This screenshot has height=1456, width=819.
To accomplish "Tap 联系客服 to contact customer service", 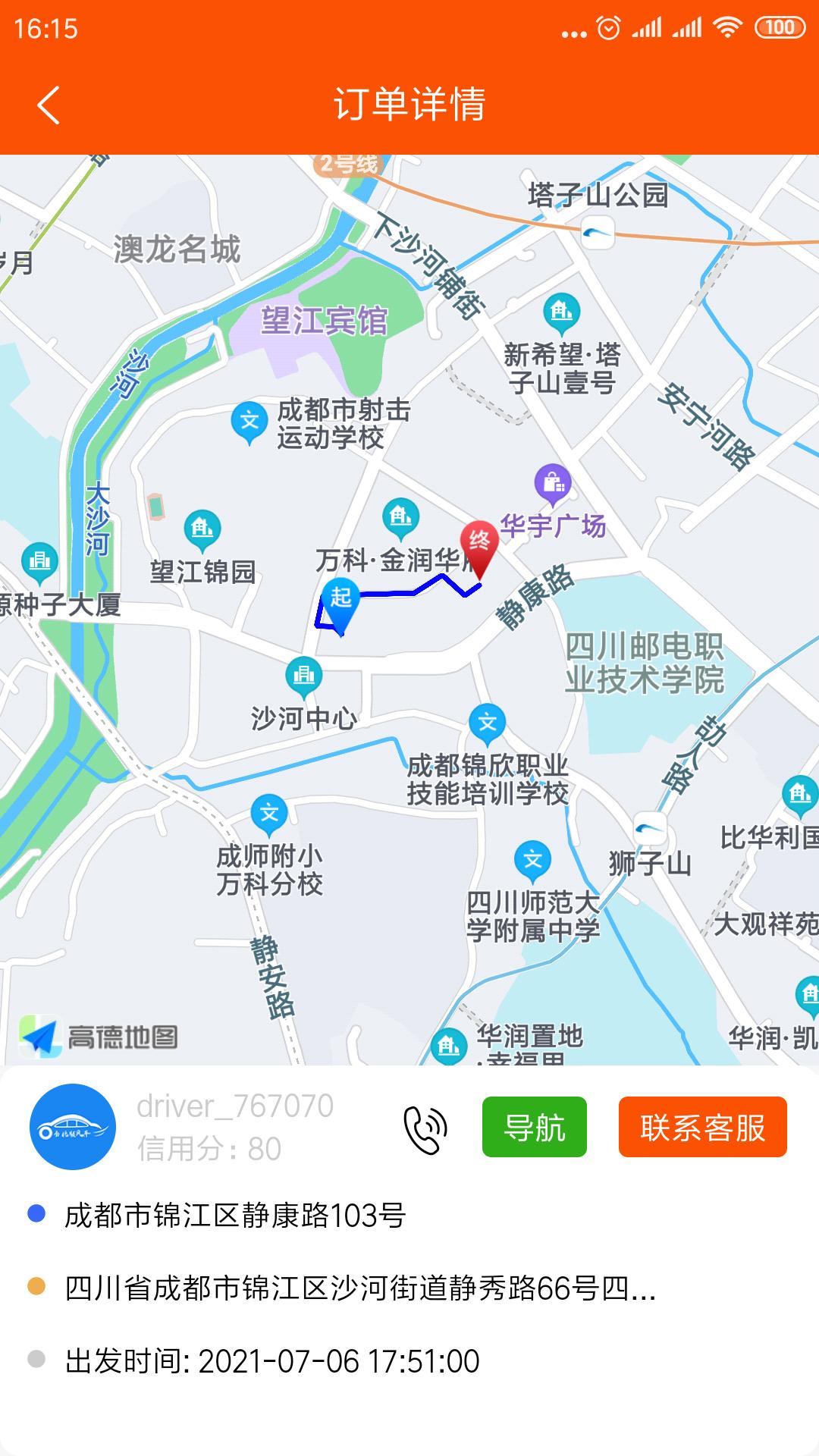I will coord(701,1129).
